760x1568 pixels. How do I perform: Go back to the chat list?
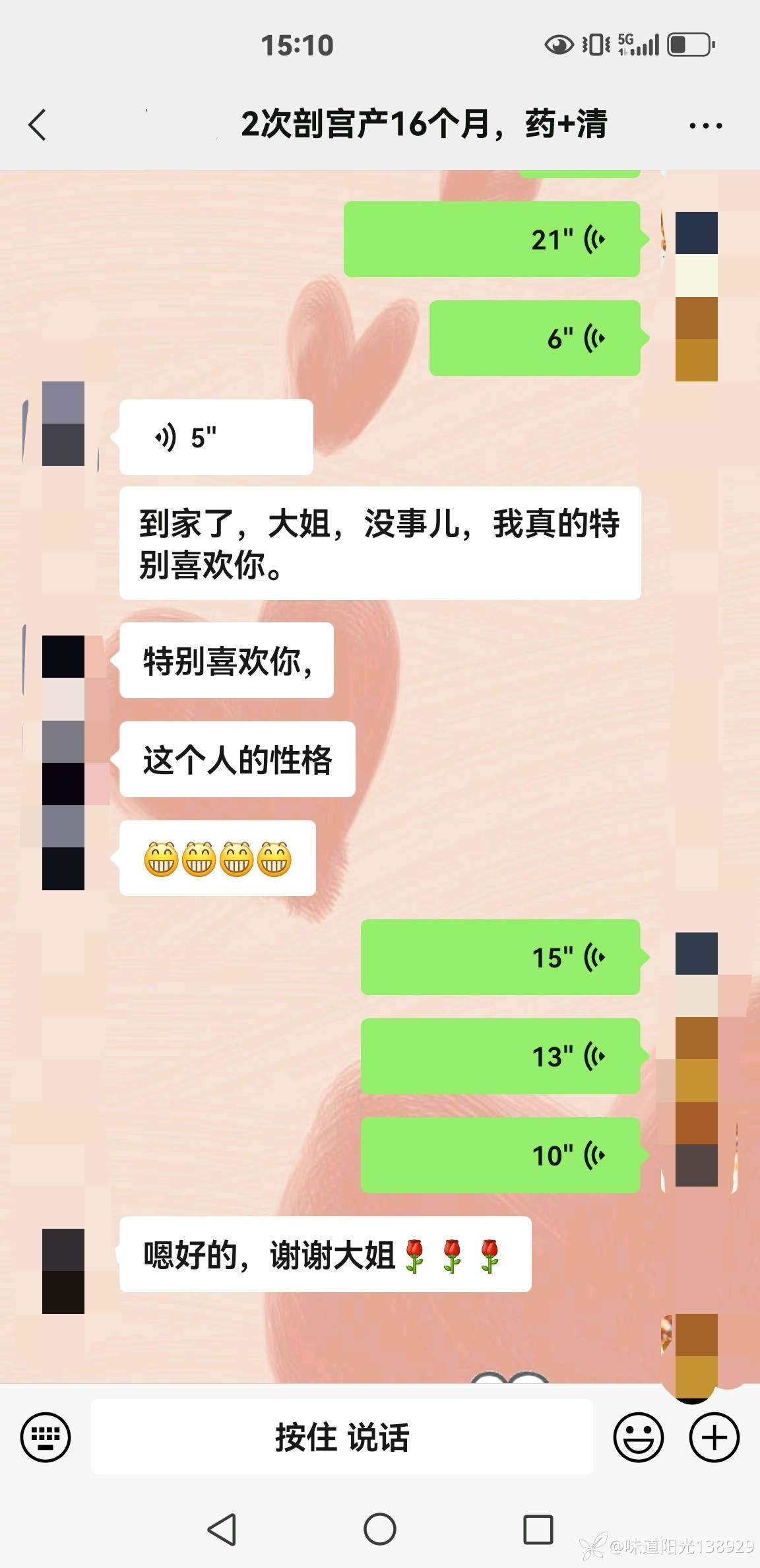pos(38,125)
